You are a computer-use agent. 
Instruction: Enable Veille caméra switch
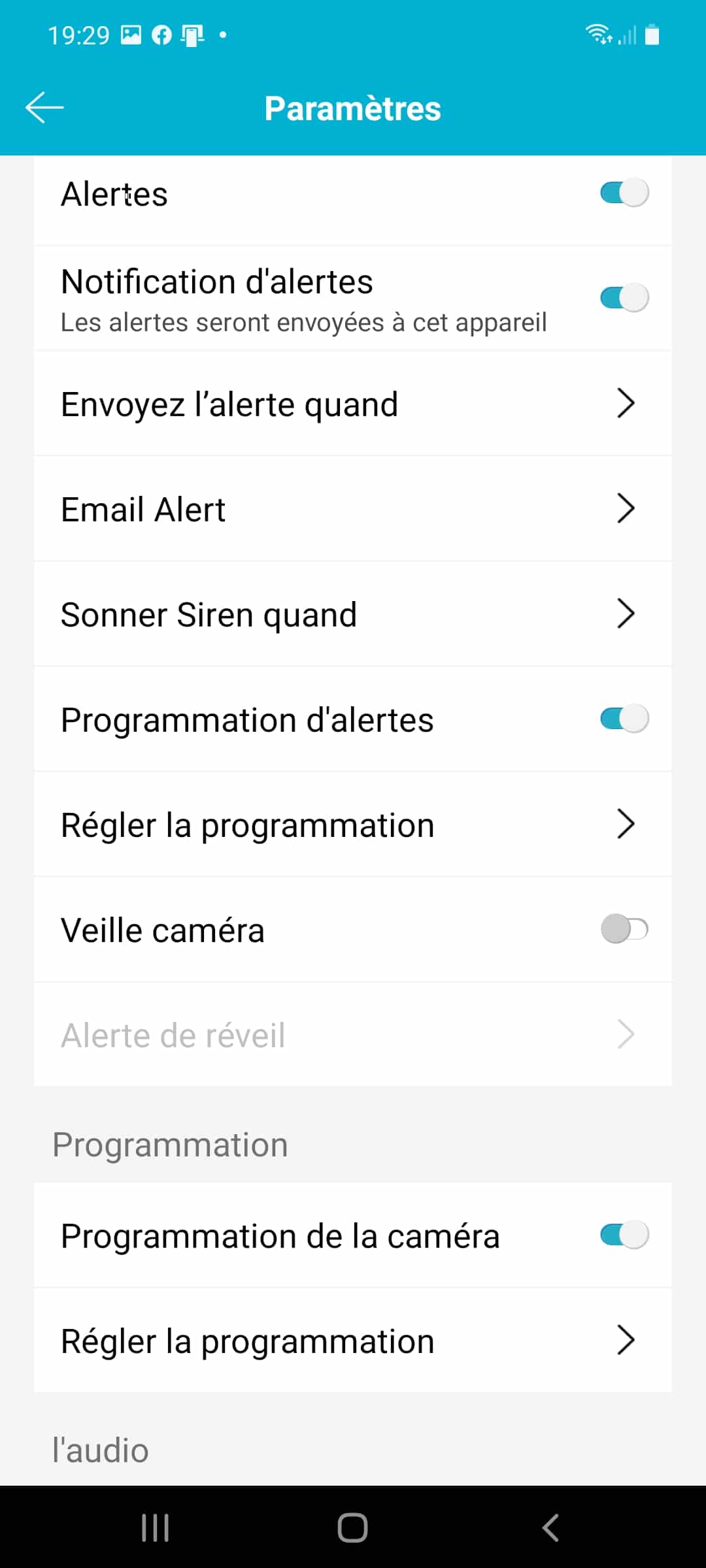(x=624, y=930)
